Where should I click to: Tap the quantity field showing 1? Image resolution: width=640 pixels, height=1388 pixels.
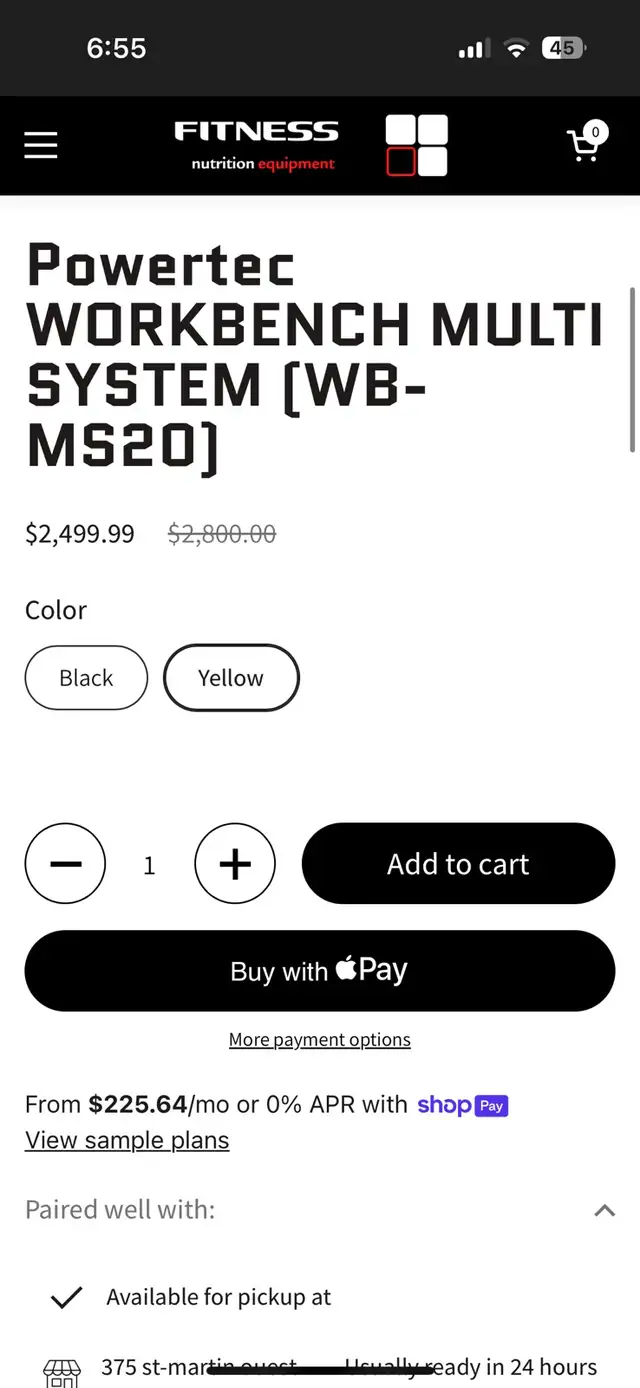tap(149, 865)
